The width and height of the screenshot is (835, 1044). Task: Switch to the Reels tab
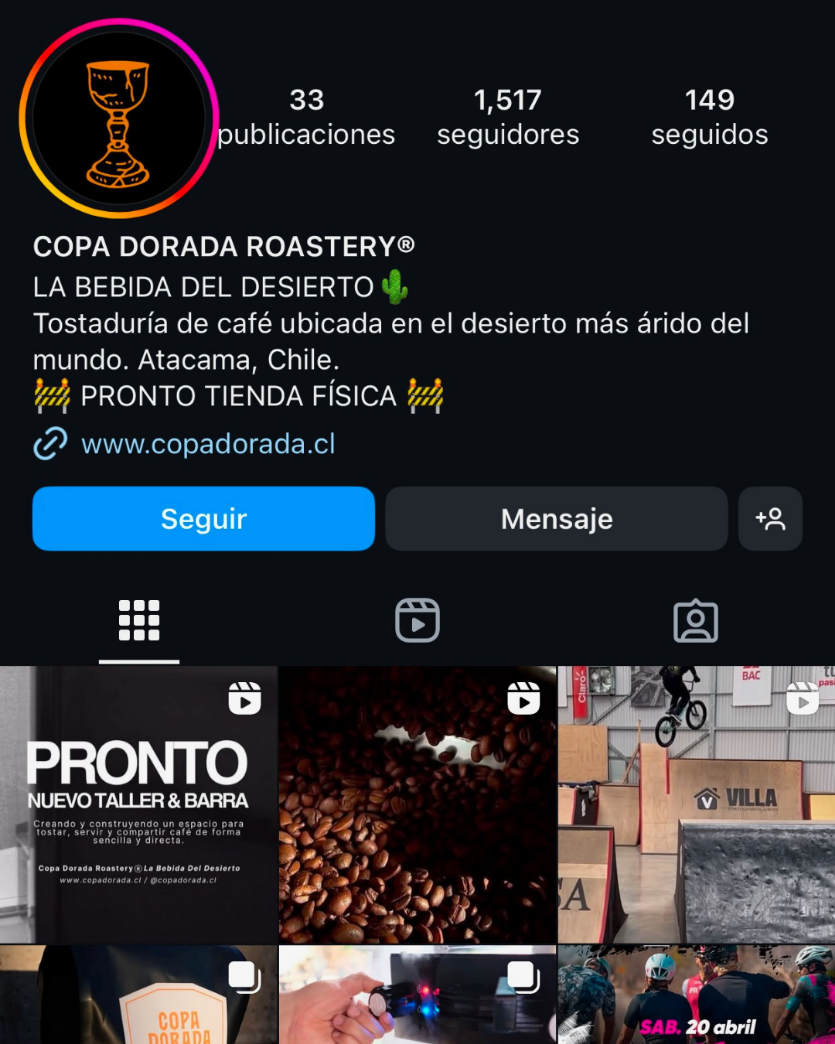click(417, 621)
